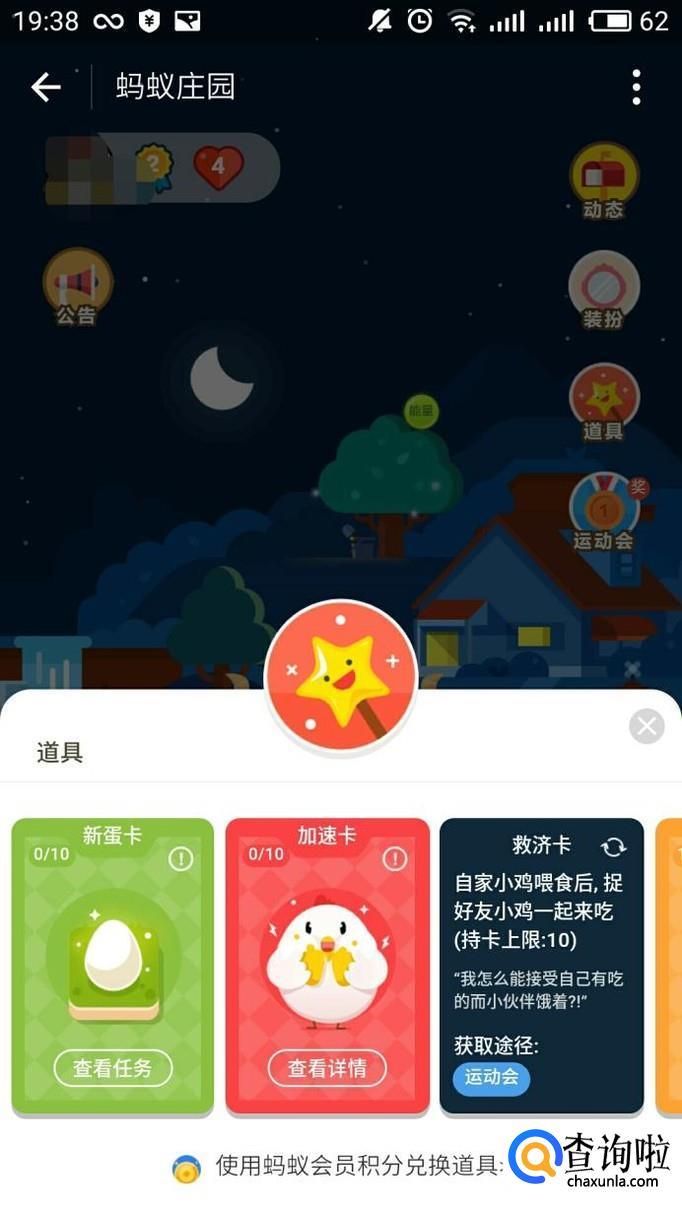Flip the 救济卡 card back

tap(613, 847)
